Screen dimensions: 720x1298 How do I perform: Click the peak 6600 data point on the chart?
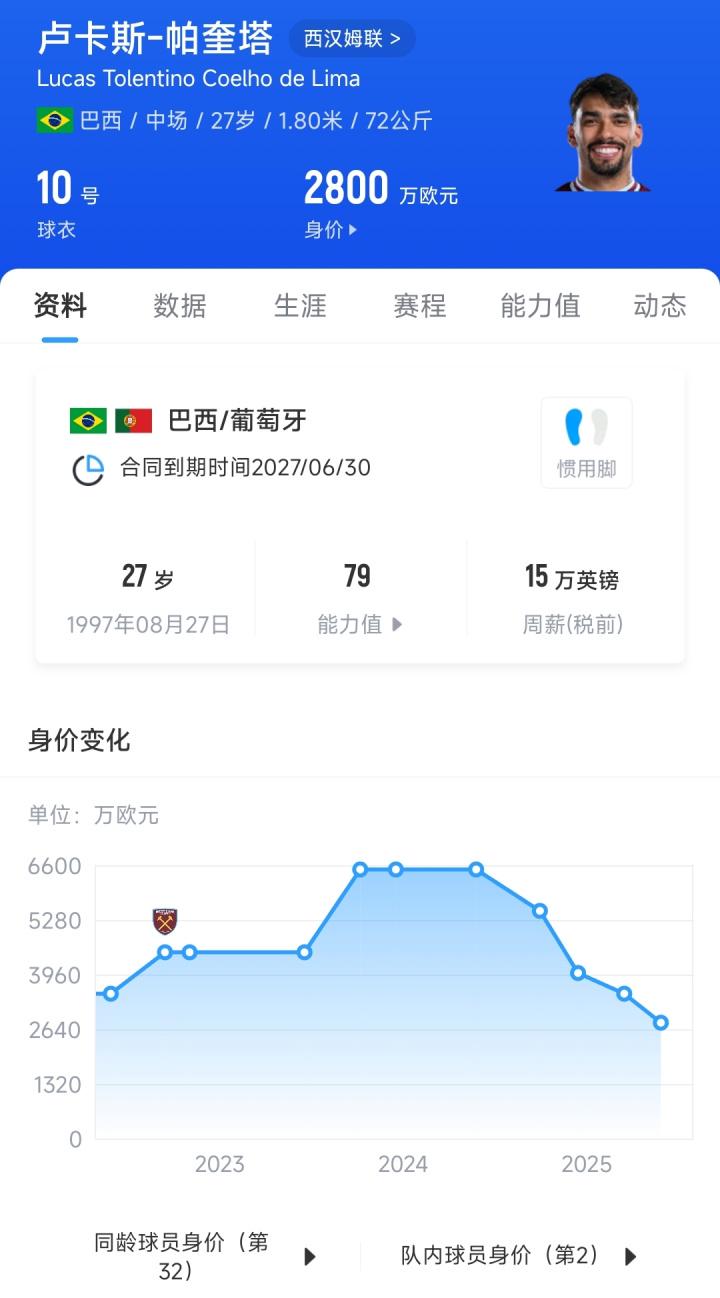point(360,869)
